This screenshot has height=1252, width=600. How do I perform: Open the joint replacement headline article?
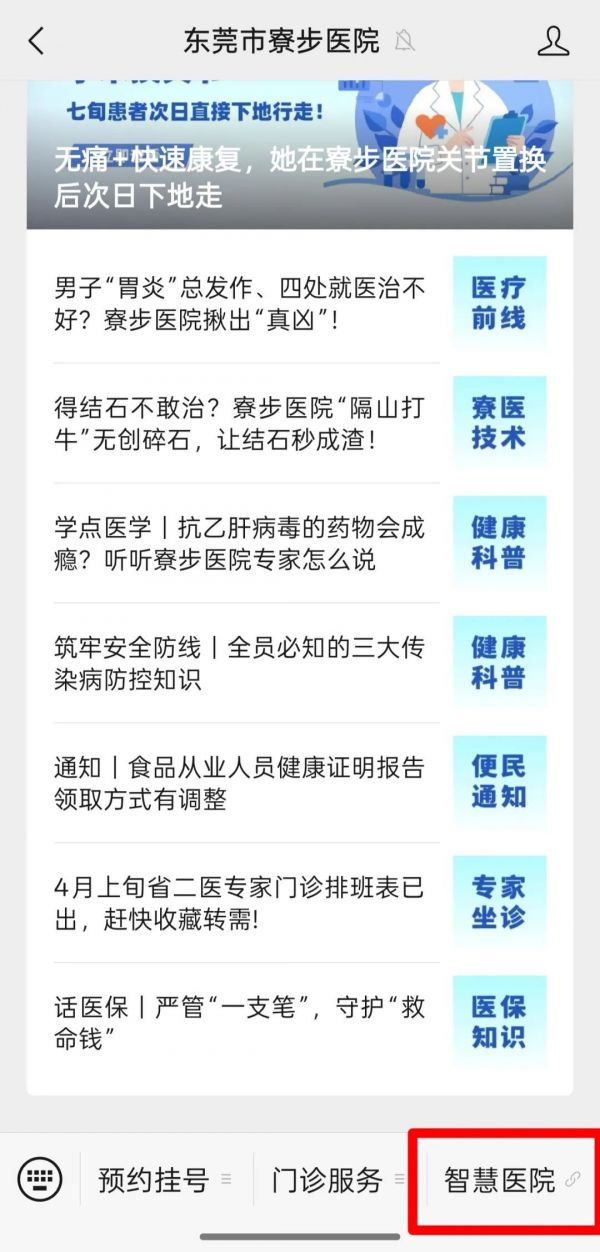(300, 176)
